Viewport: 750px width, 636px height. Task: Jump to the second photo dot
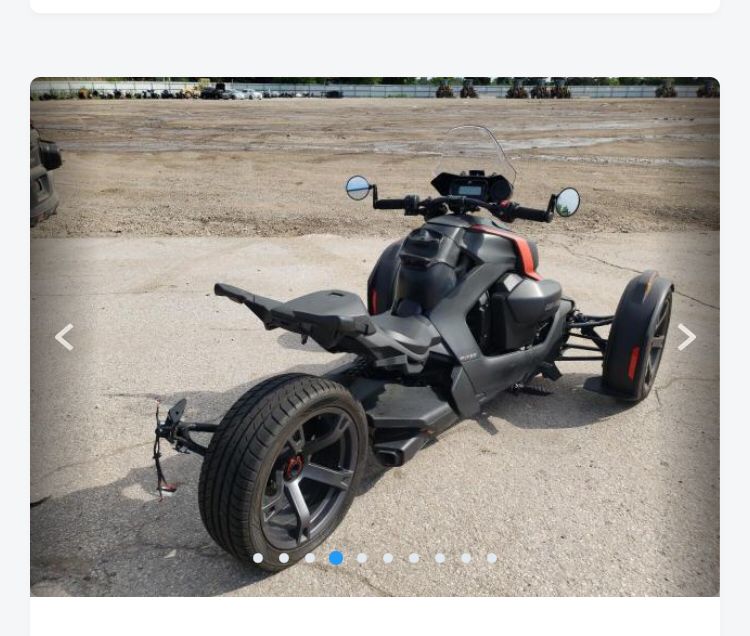(284, 558)
